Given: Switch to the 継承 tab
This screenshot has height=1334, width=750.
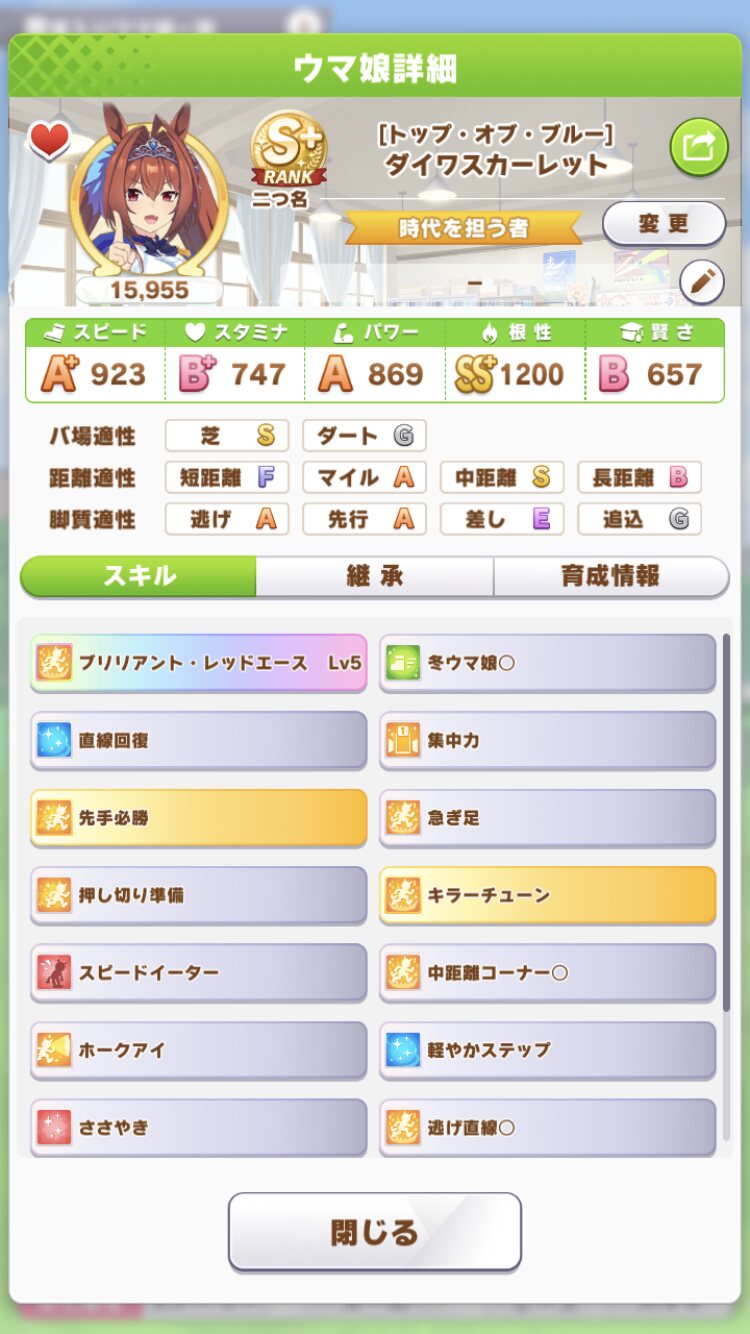Looking at the screenshot, I should pos(374,577).
